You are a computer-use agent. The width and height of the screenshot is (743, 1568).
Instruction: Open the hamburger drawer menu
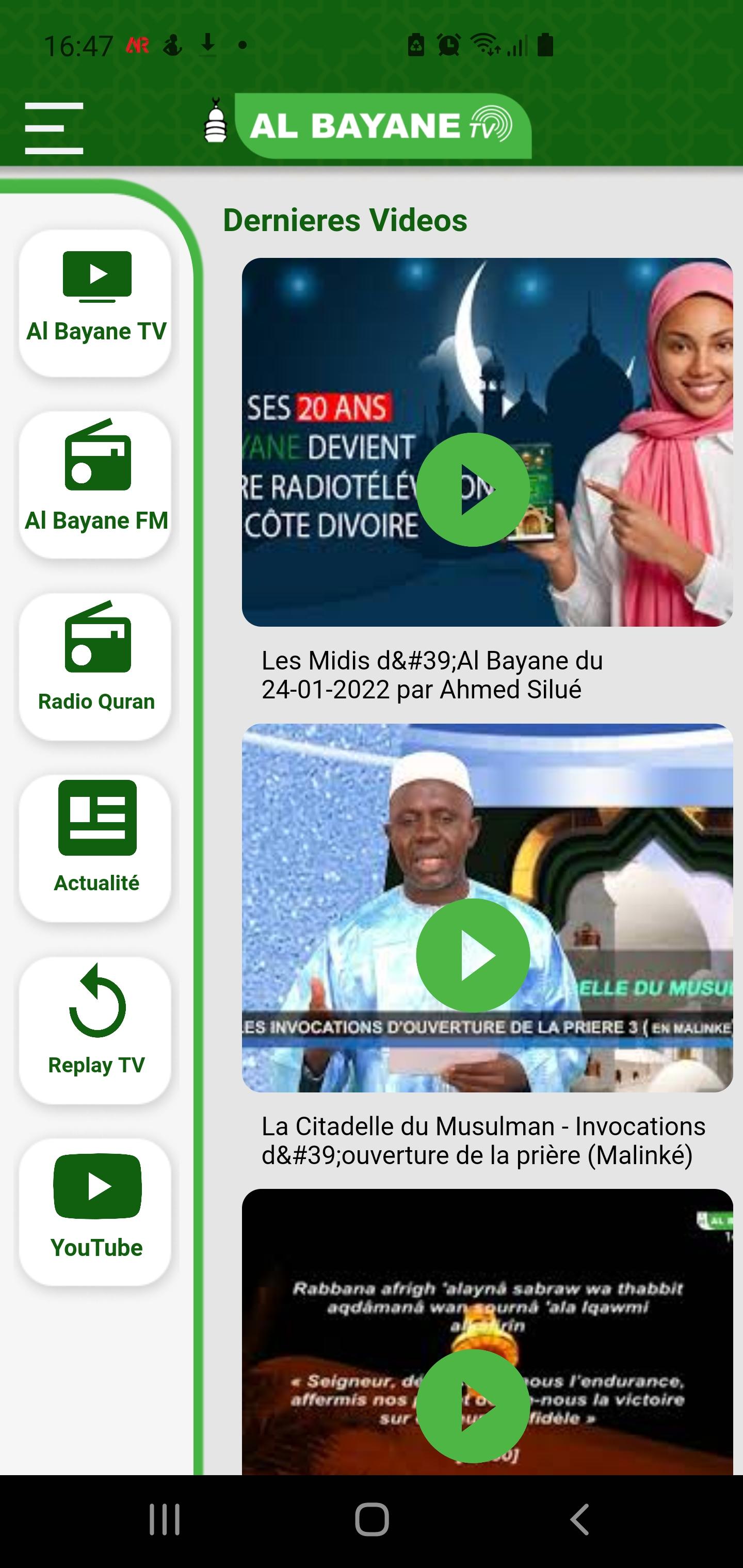tap(54, 128)
